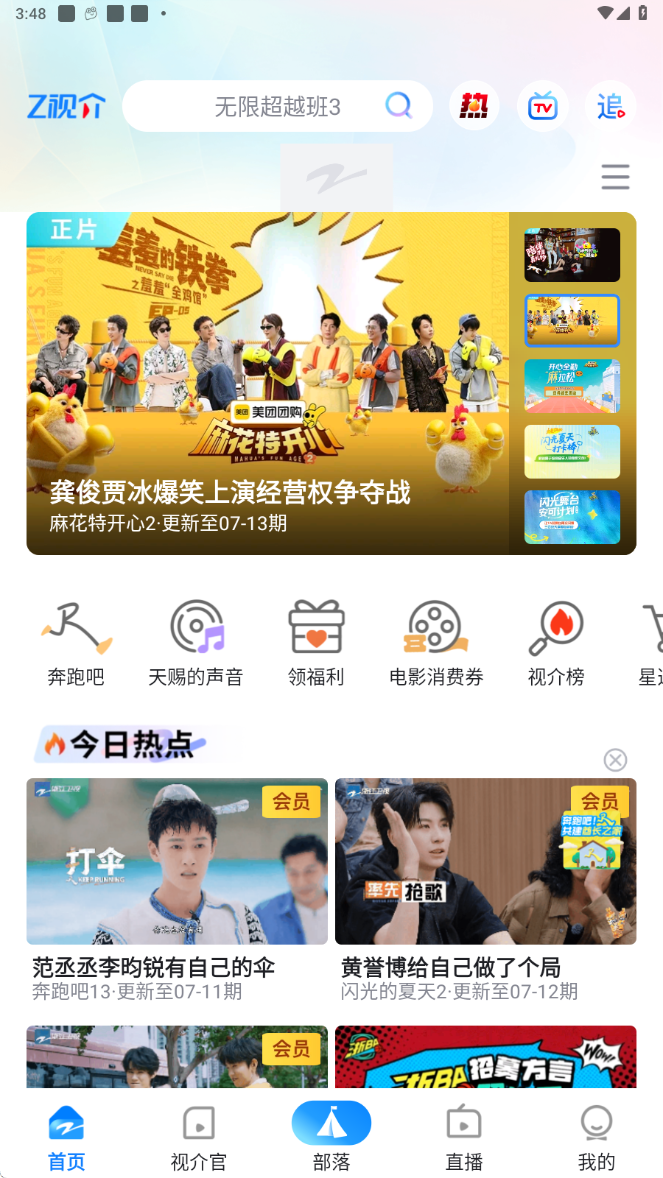Select the last small banner thumbnail
This screenshot has height=1178, width=663.
point(572,517)
